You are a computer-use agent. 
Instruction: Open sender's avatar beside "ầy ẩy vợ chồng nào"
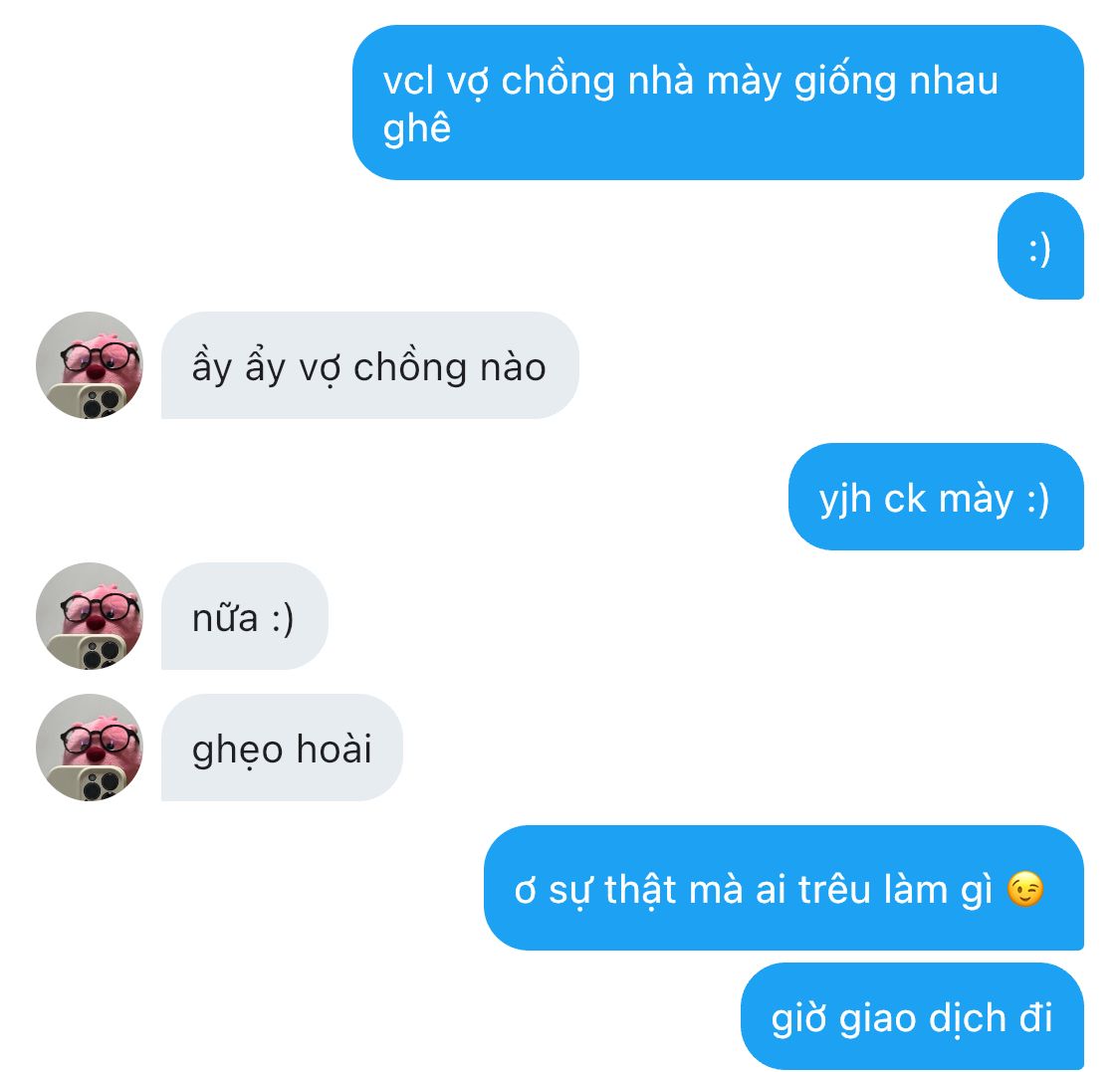pyautogui.click(x=90, y=365)
